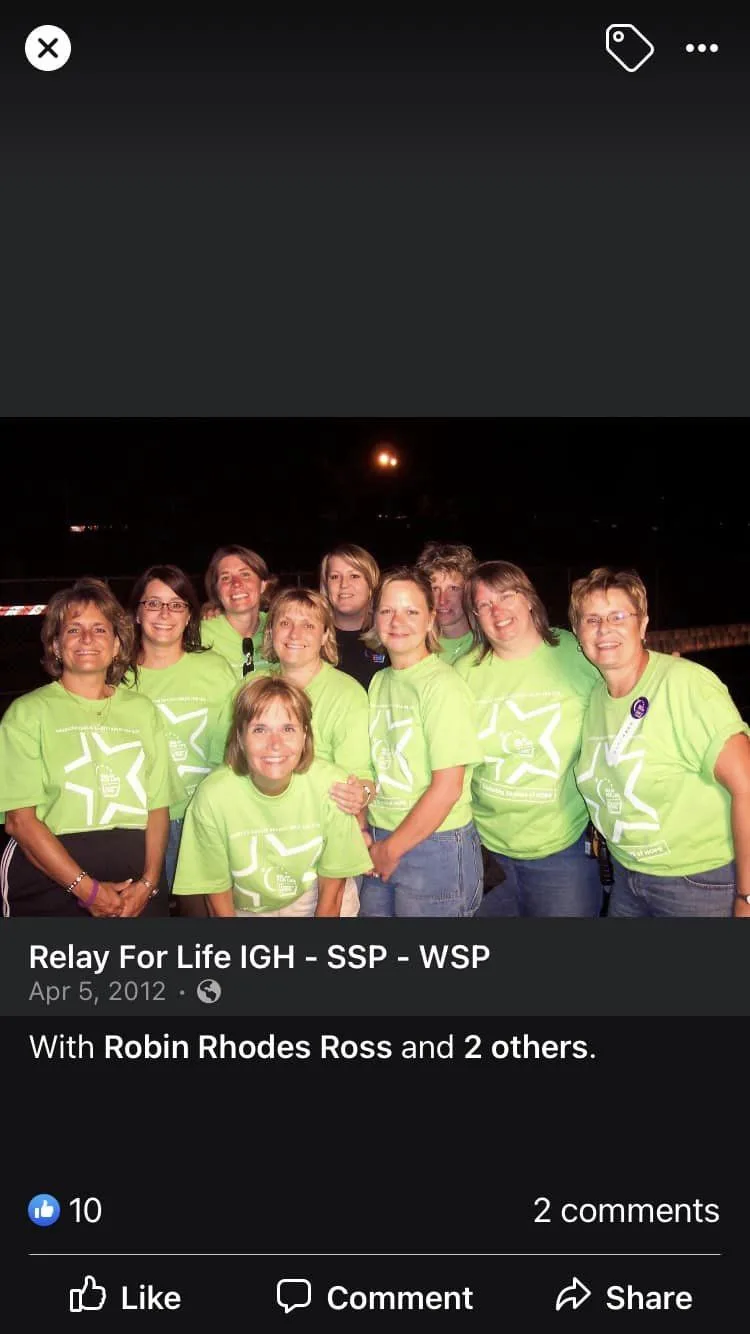Close the photo viewer
The image size is (750, 1334).
click(48, 48)
